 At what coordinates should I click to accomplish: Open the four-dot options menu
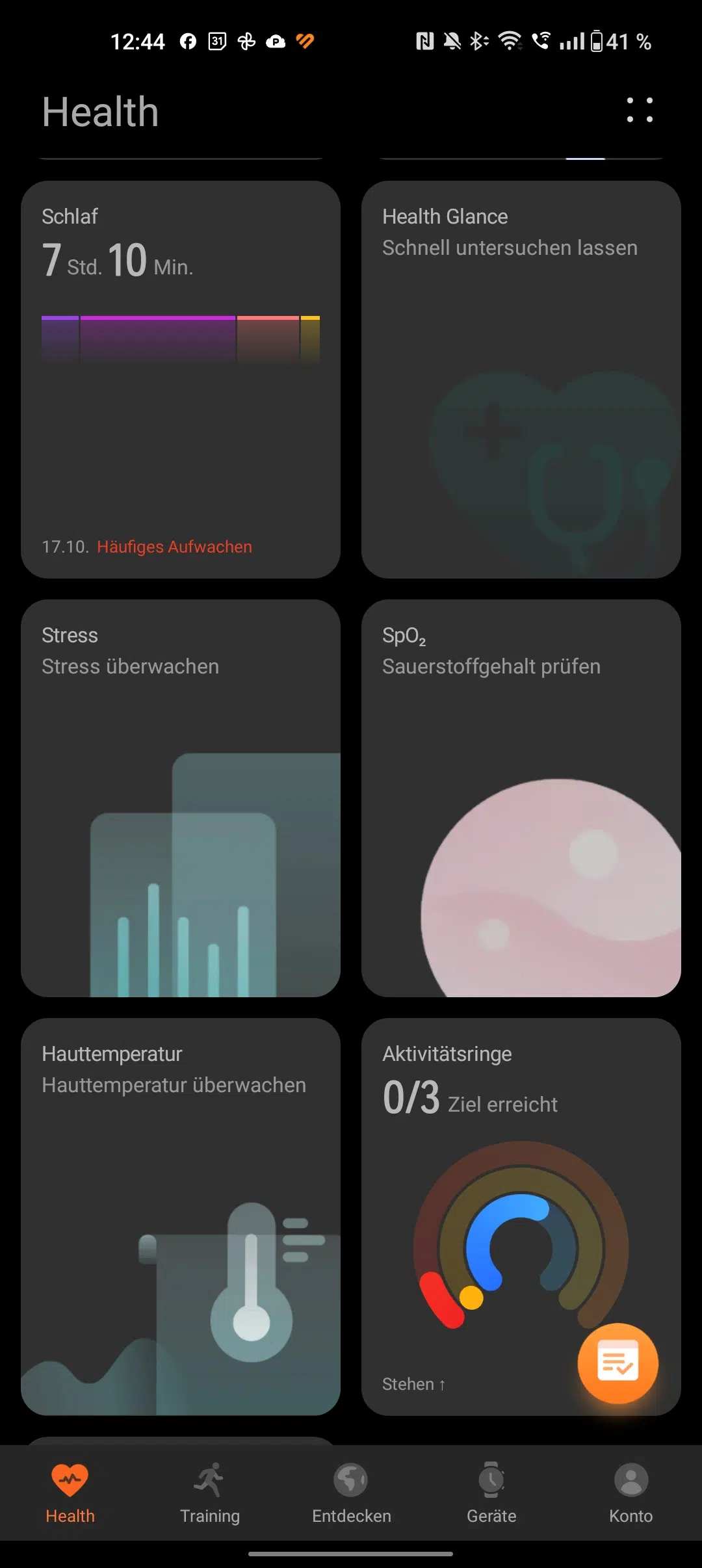640,110
